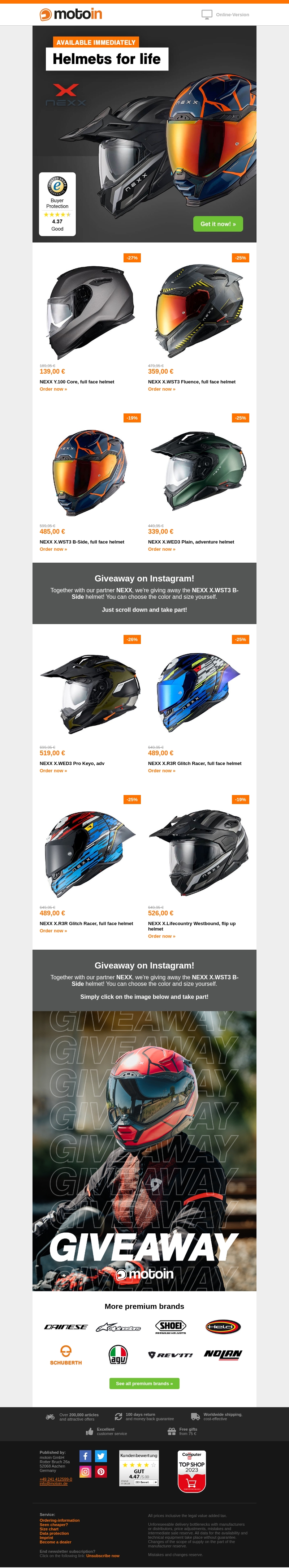Screen dimensions: 289x1568
Task: Order now NEXX X.WST3 Fluence helmet
Action: 161,389
